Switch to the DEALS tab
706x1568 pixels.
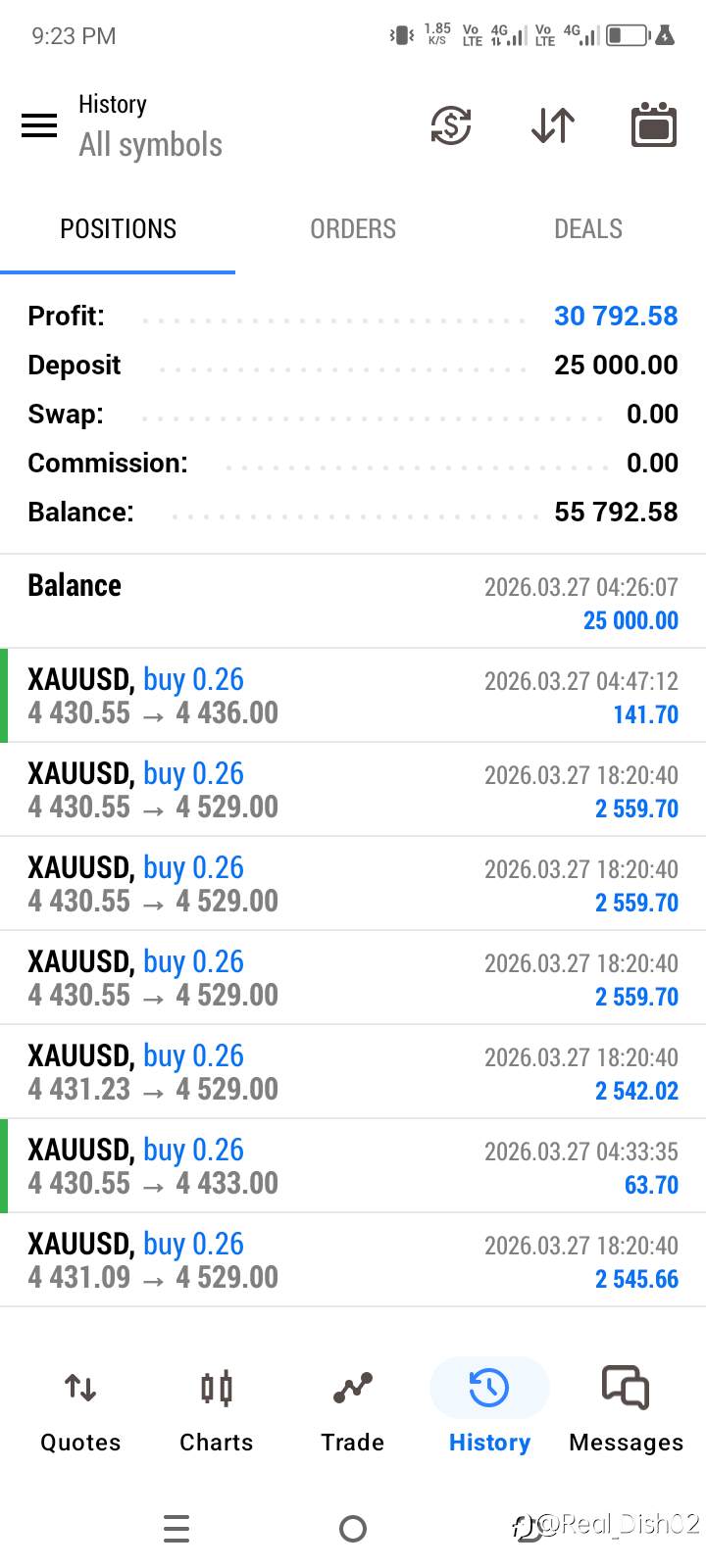(x=588, y=229)
